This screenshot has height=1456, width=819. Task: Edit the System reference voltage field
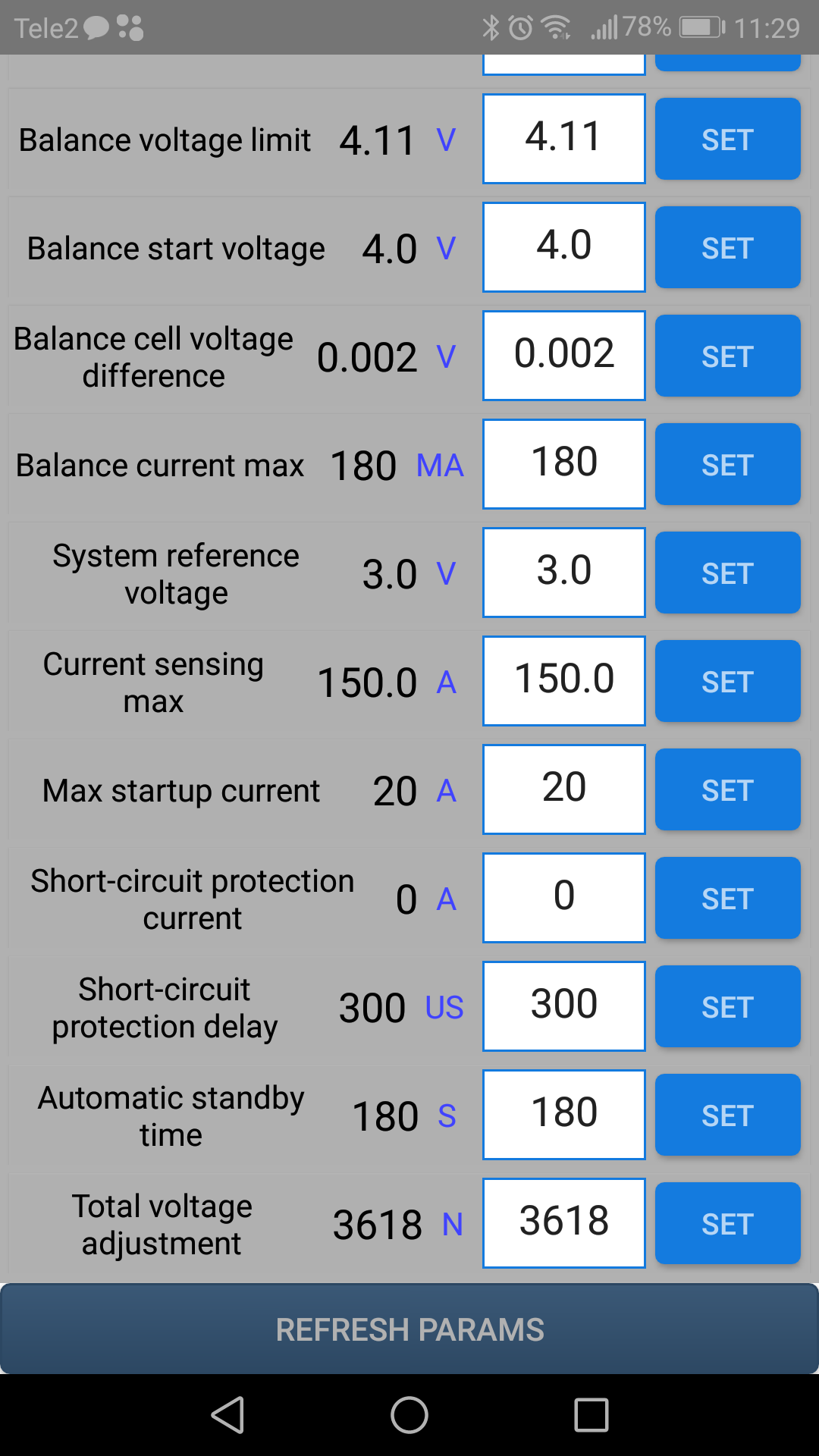pyautogui.click(x=563, y=573)
